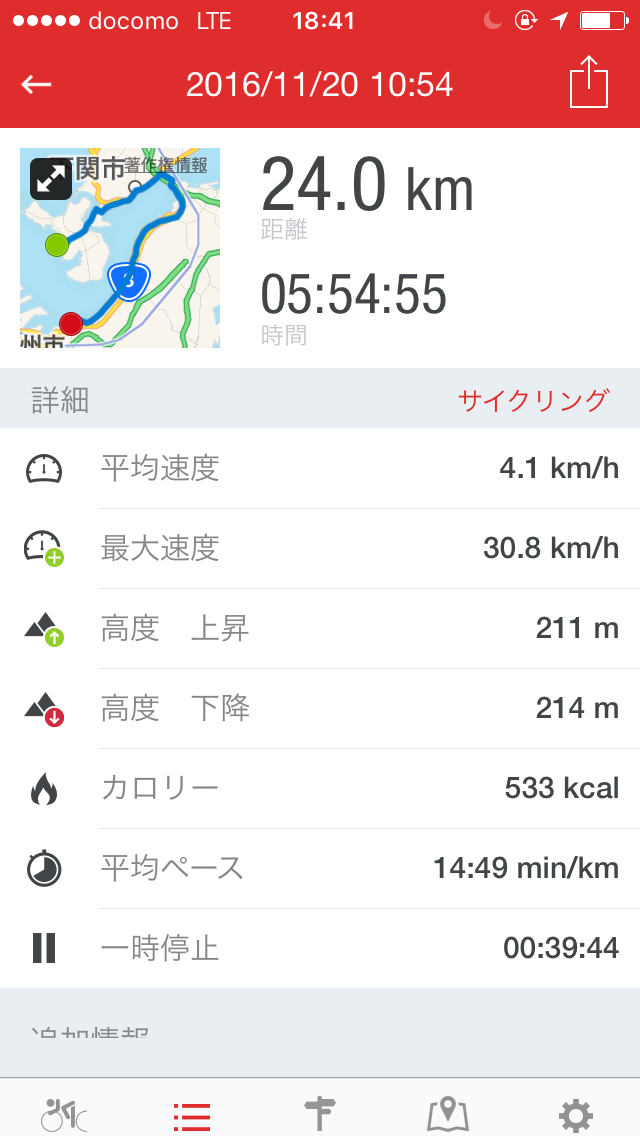Switch to the cycling activity tab
The height and width of the screenshot is (1136, 640).
(64, 1114)
